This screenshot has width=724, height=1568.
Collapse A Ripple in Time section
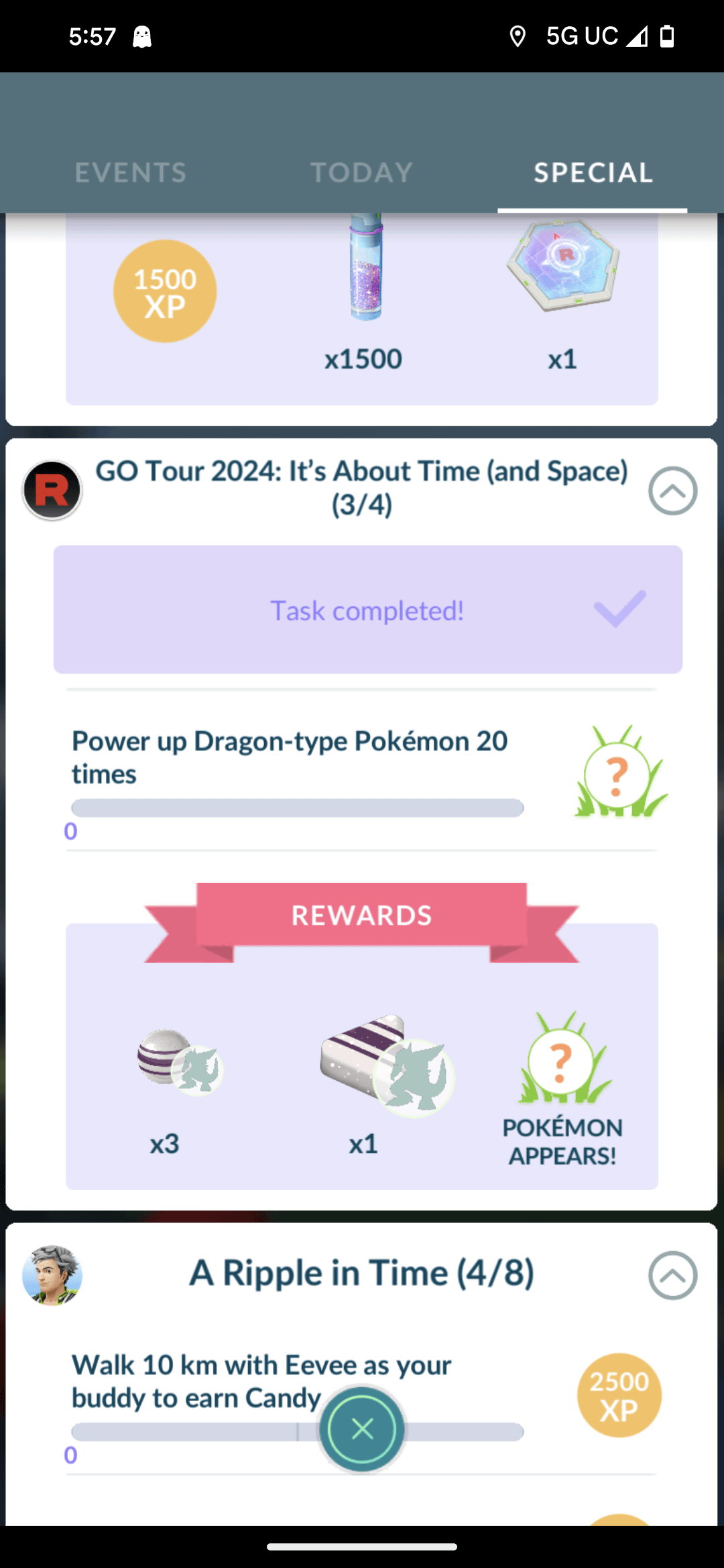tap(672, 1275)
